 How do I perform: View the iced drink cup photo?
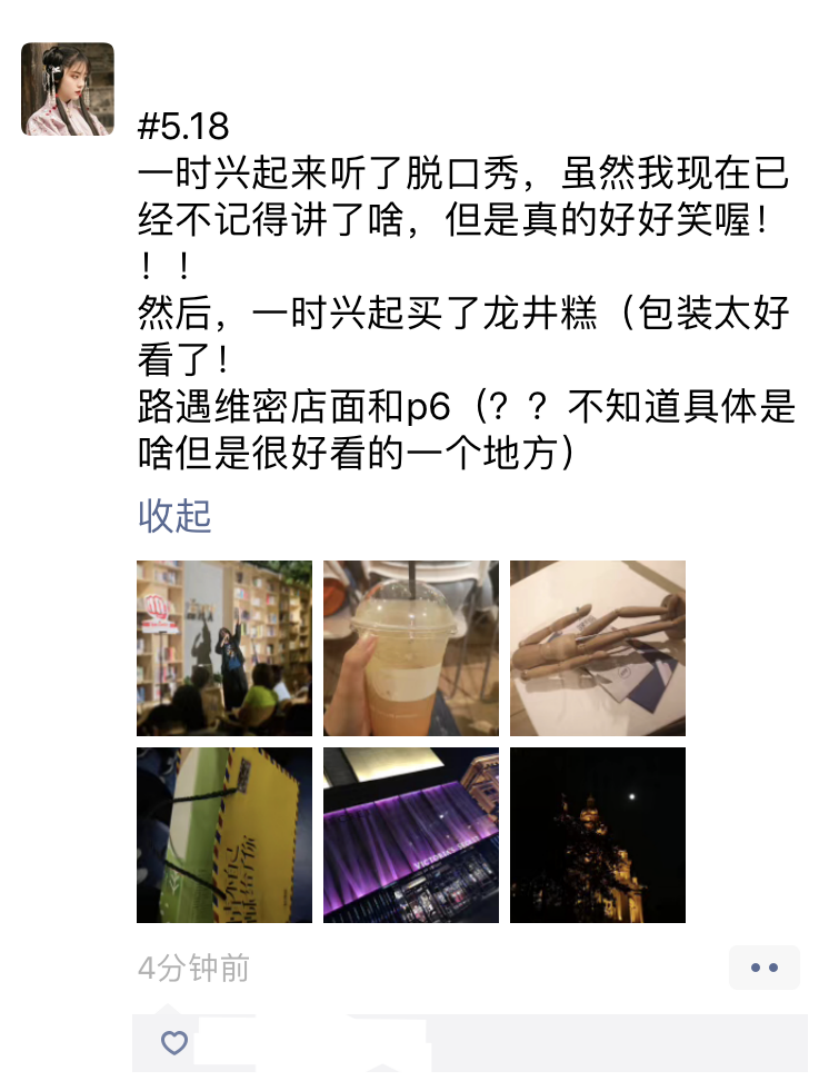coord(411,648)
